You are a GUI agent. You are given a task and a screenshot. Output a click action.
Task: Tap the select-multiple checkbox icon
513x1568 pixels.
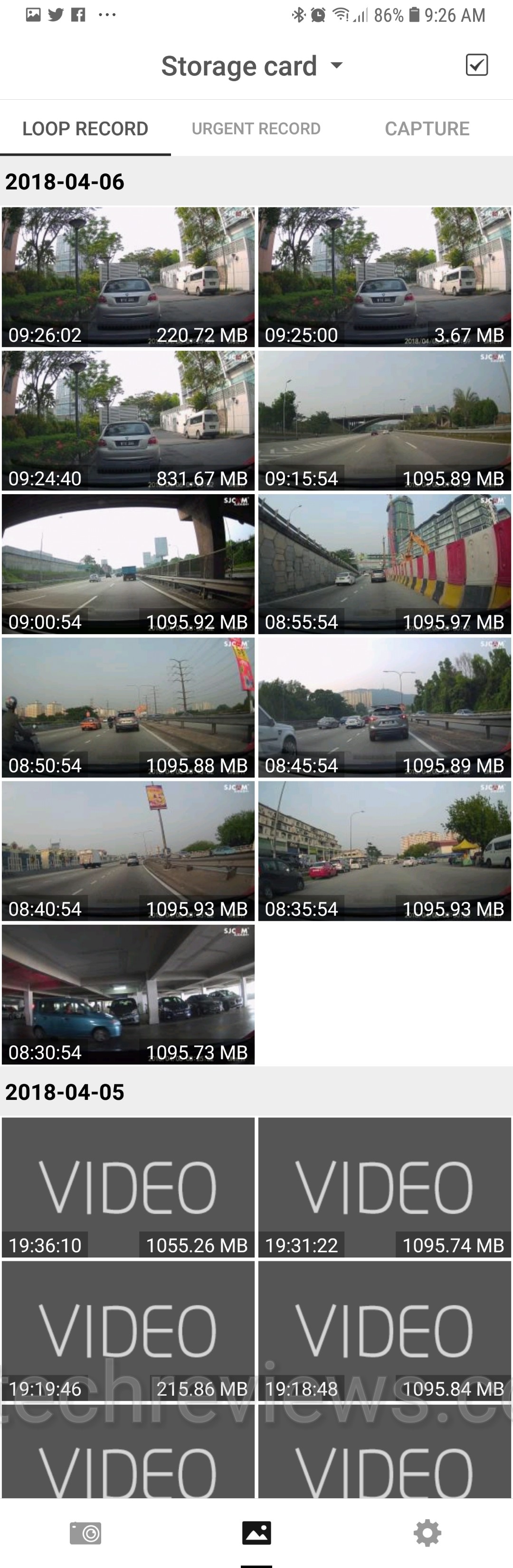coord(476,65)
